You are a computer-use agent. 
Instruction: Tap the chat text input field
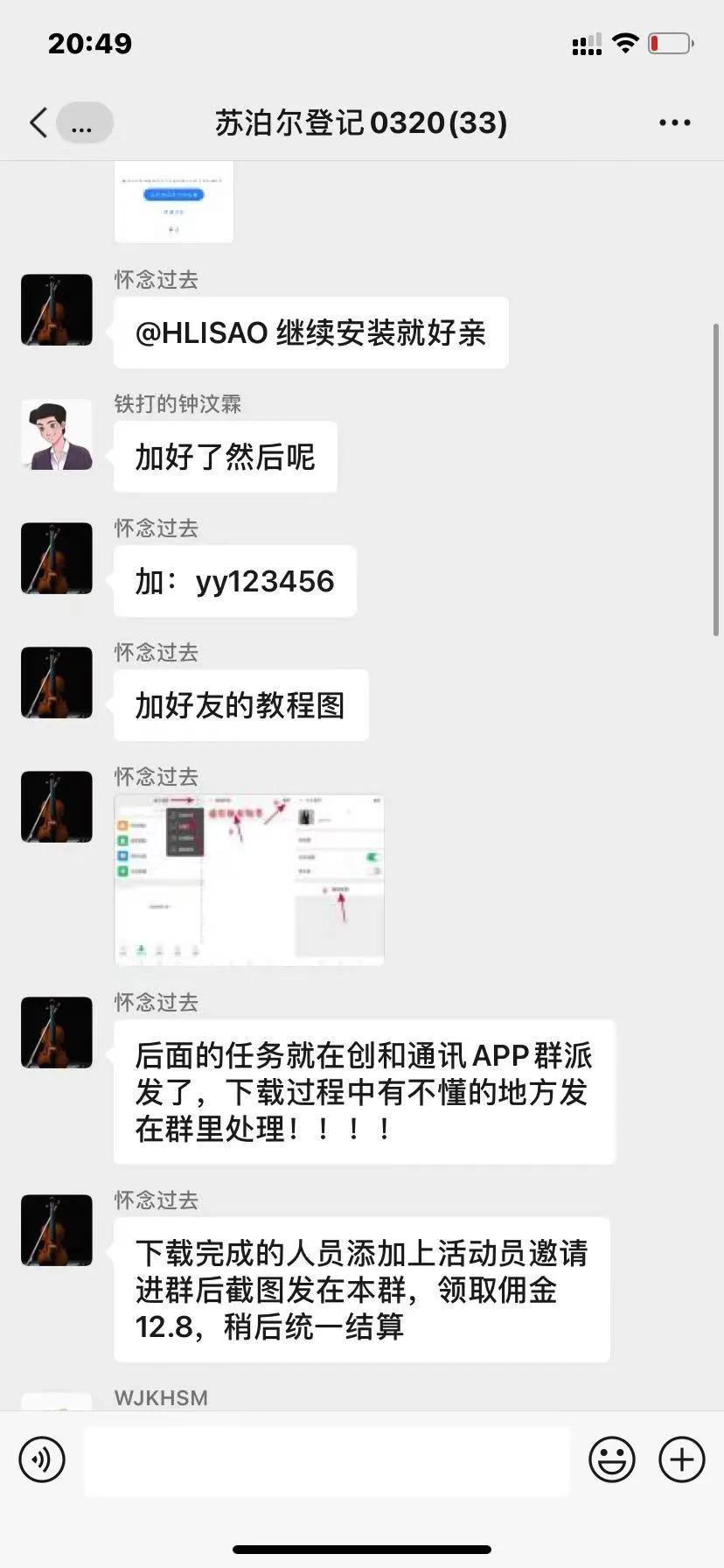tap(328, 1459)
